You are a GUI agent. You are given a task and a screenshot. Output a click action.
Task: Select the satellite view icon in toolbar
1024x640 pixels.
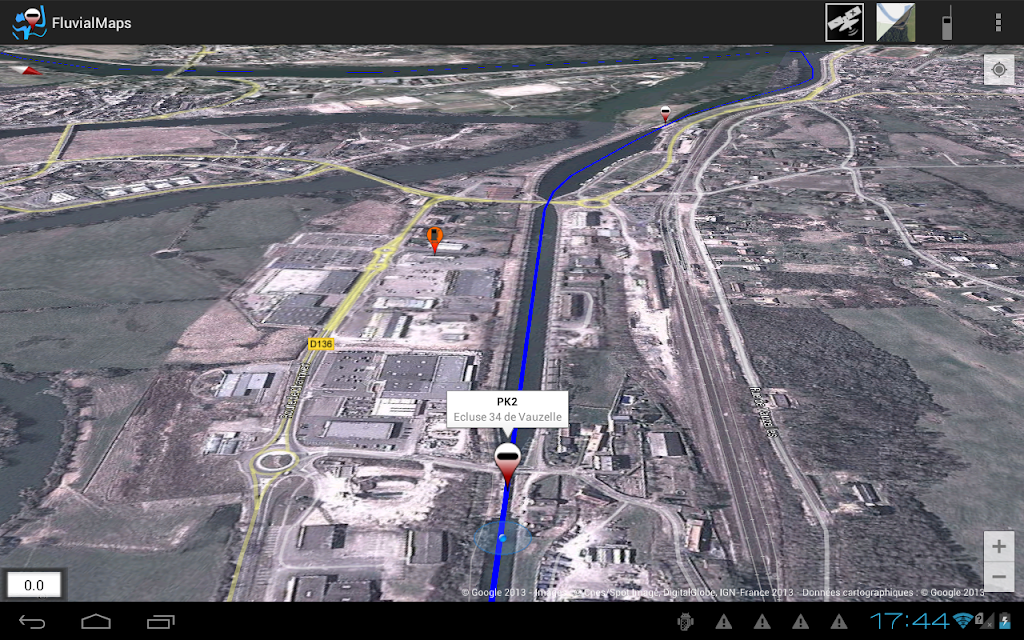pos(844,22)
